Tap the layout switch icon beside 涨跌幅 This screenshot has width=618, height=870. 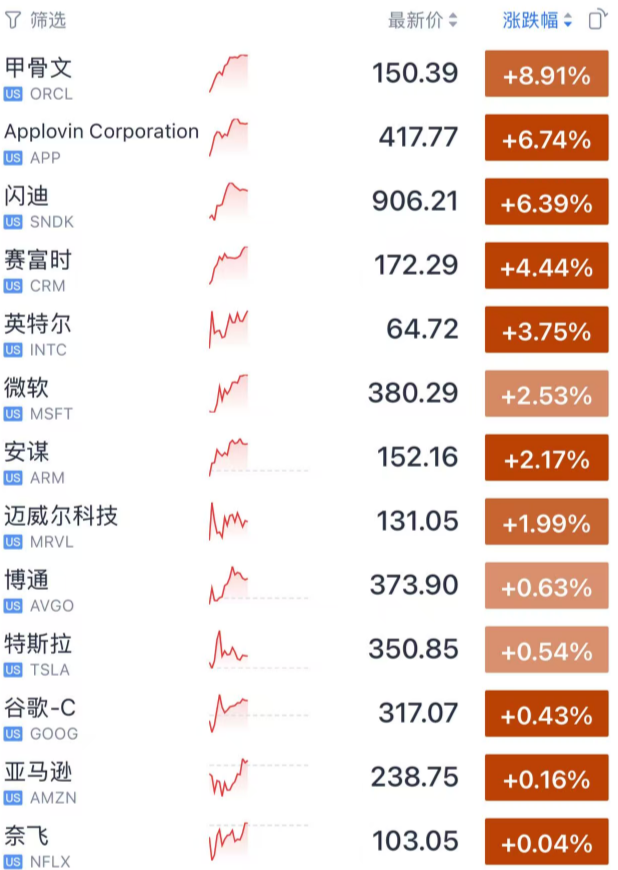pyautogui.click(x=598, y=19)
